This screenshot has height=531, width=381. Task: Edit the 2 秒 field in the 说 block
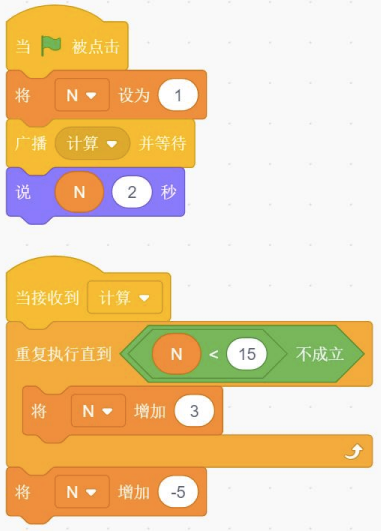[132, 192]
